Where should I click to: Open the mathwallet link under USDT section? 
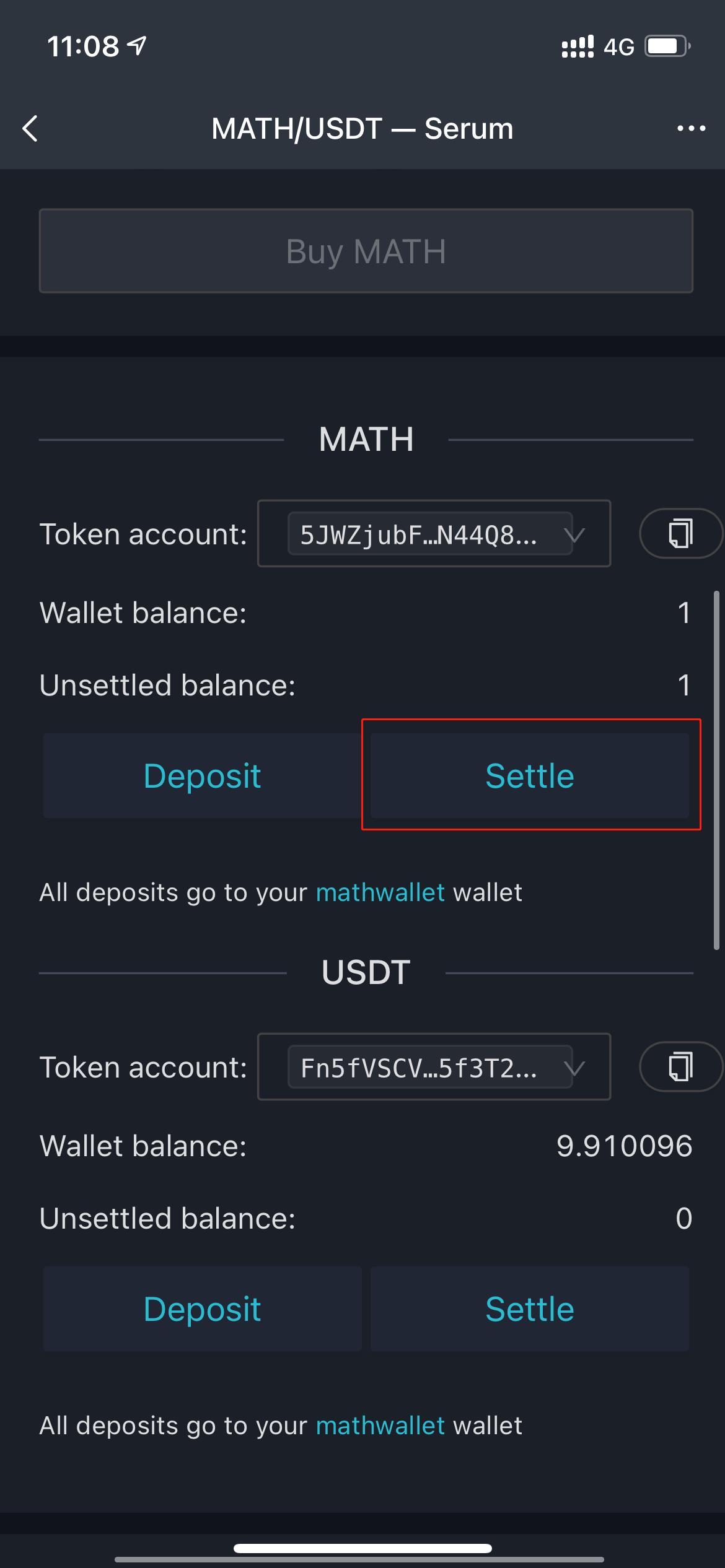tap(379, 1425)
